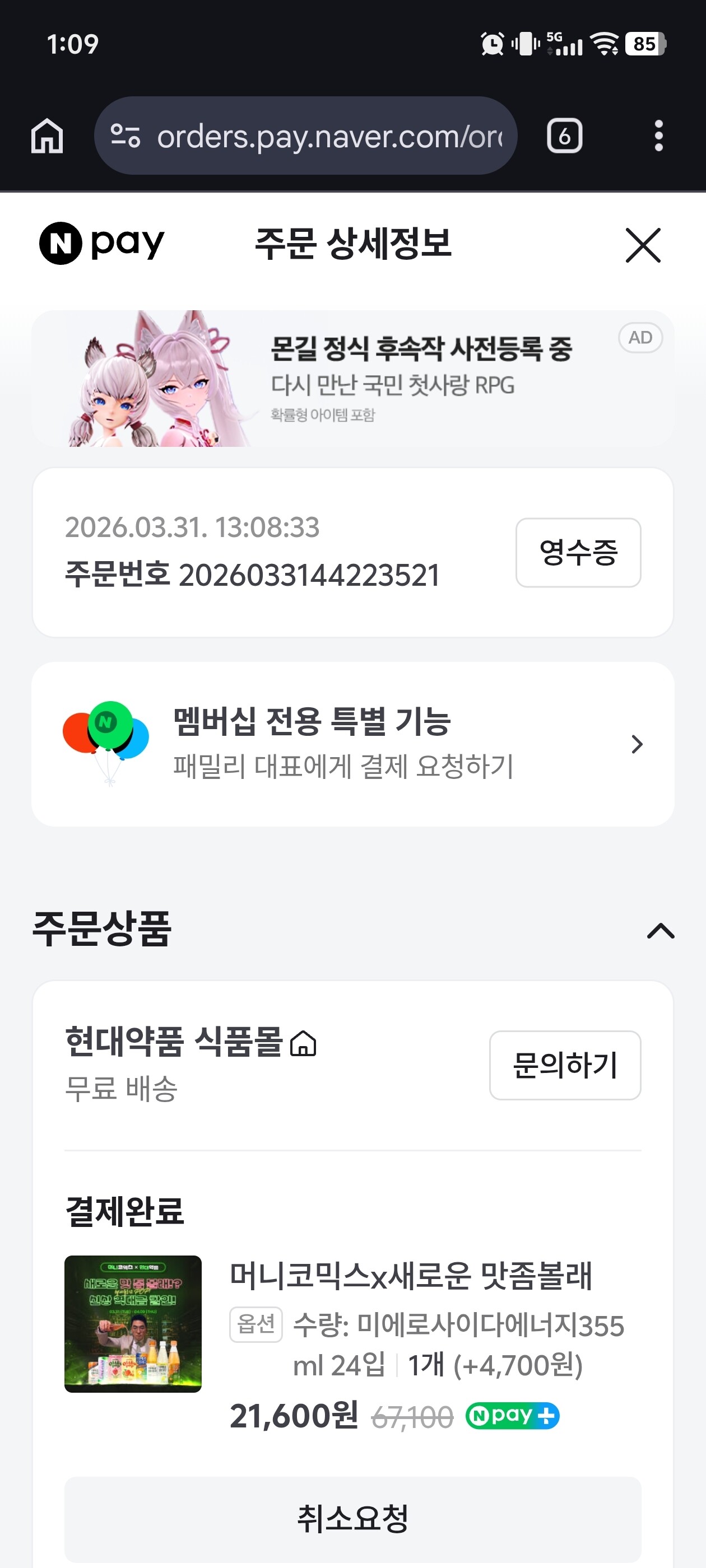The height and width of the screenshot is (1568, 706).
Task: Open the browser overflow menu
Action: (x=658, y=136)
